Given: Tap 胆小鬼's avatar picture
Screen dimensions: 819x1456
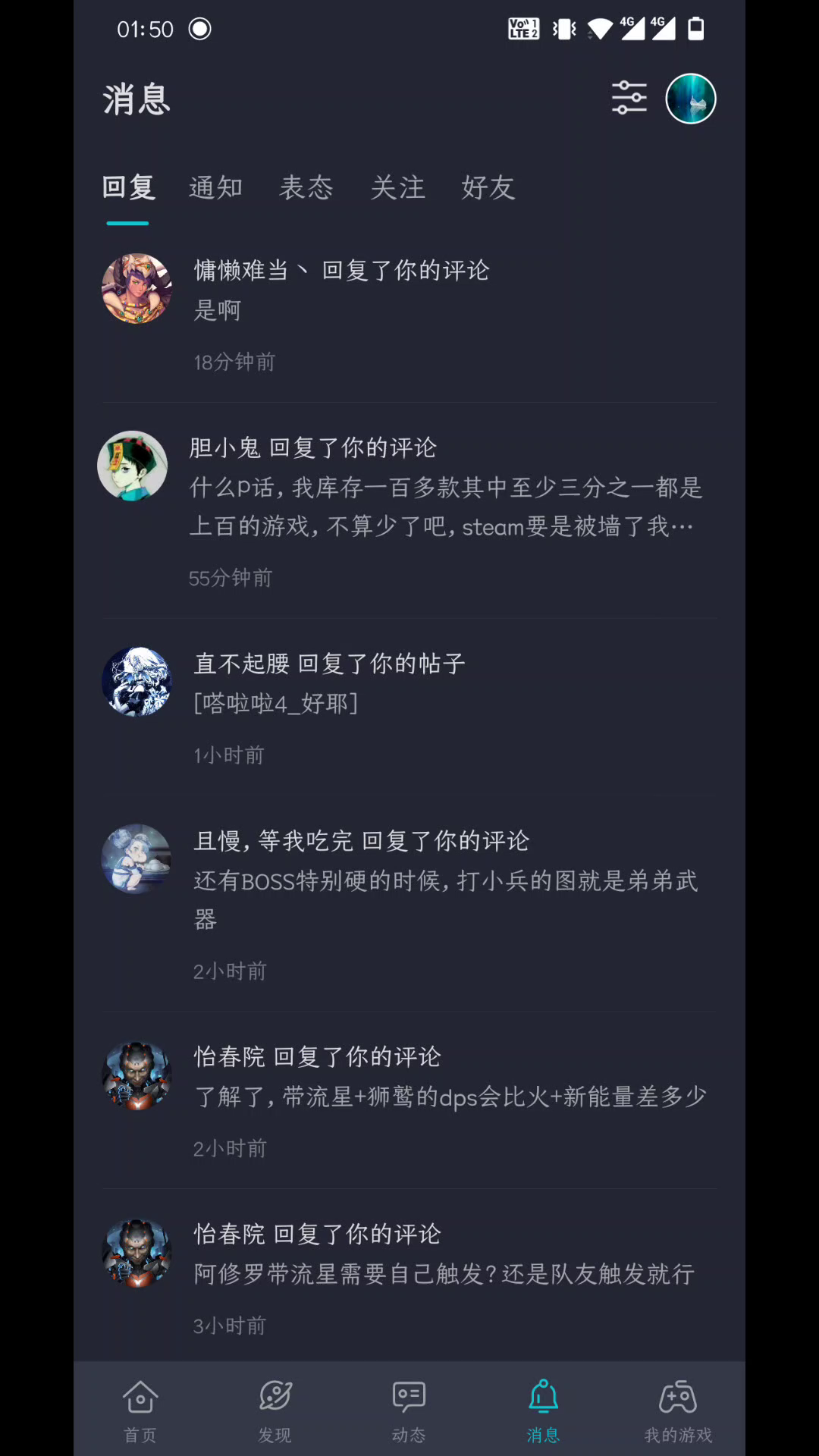Looking at the screenshot, I should click(133, 466).
